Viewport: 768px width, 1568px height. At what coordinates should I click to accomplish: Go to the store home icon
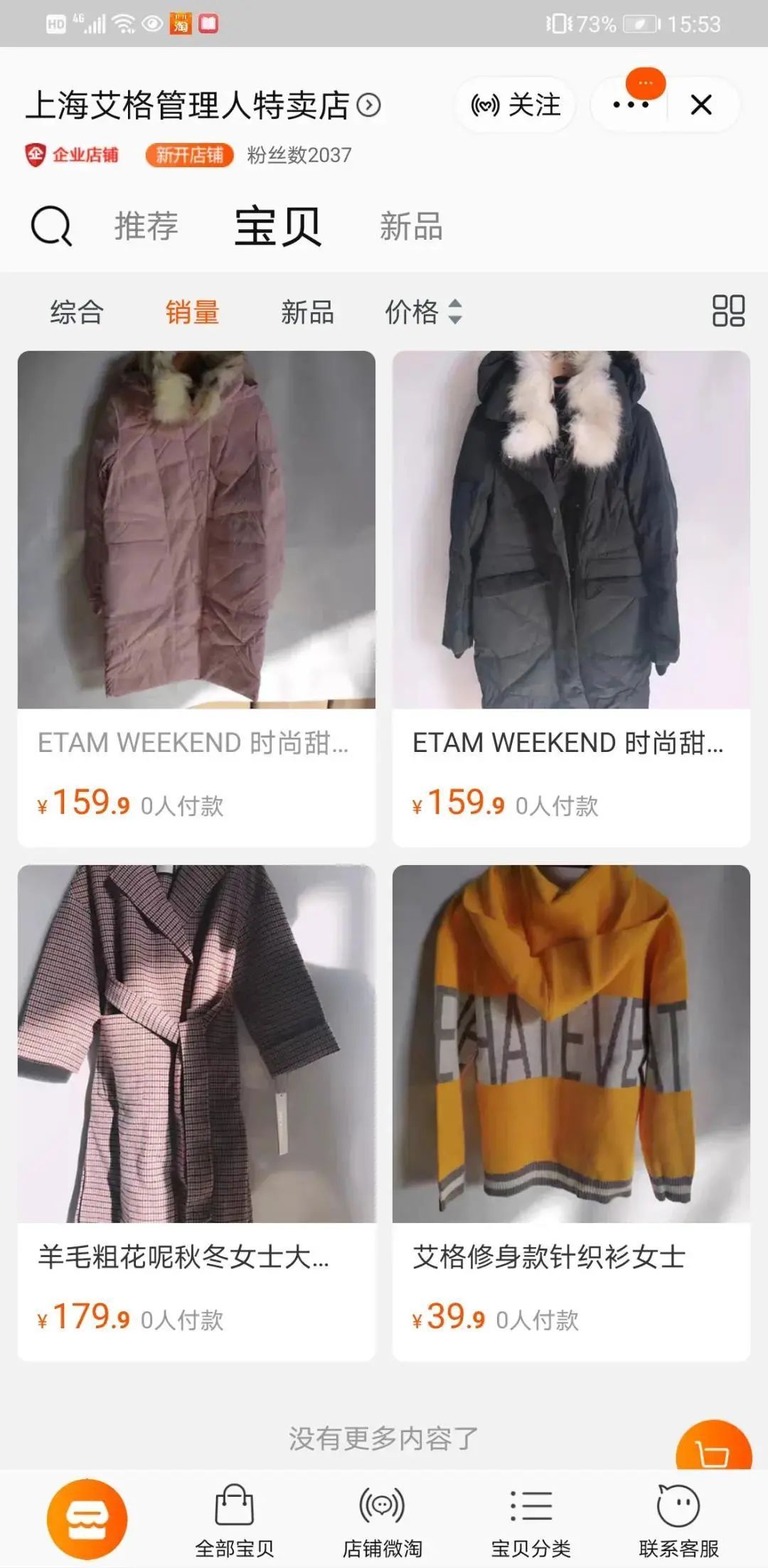(87, 1518)
